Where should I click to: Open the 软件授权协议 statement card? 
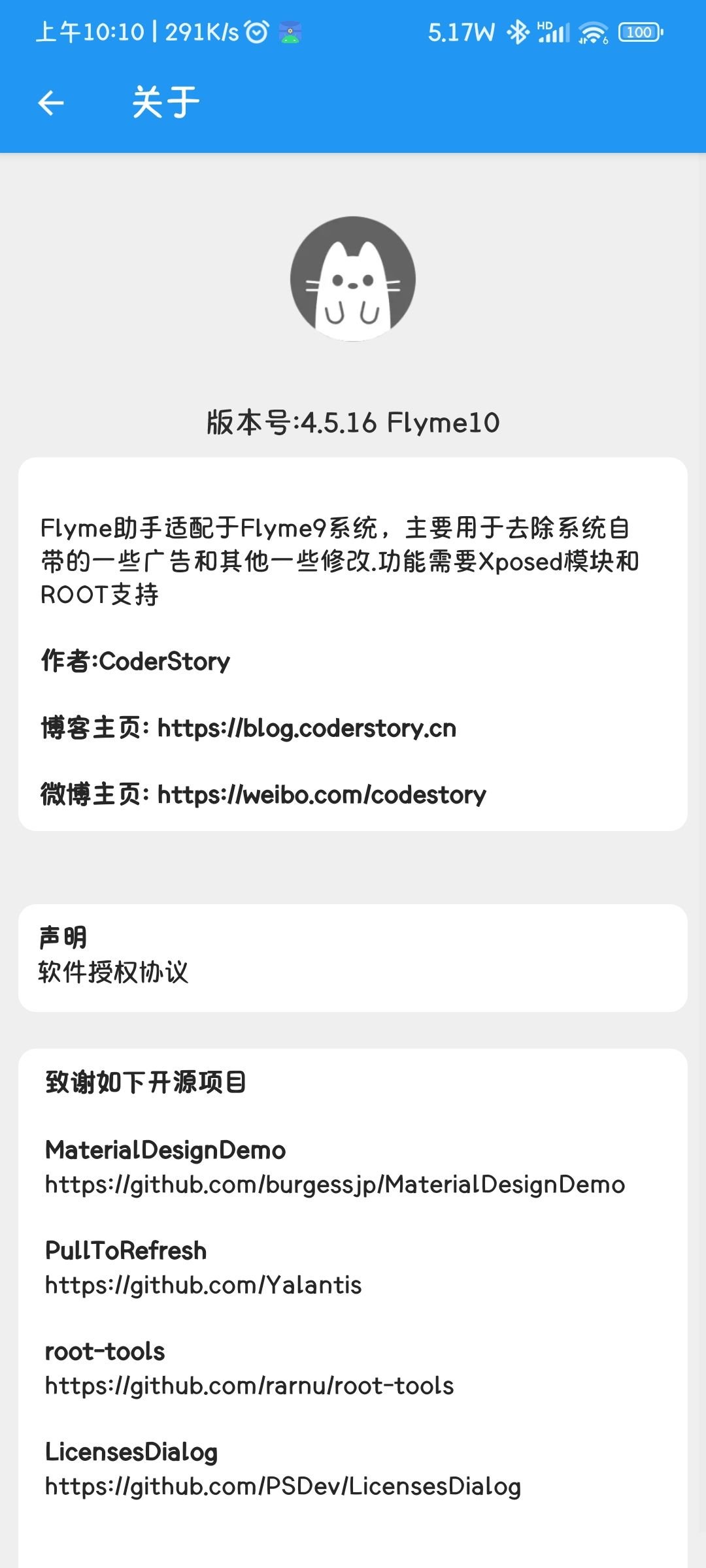pyautogui.click(x=353, y=958)
